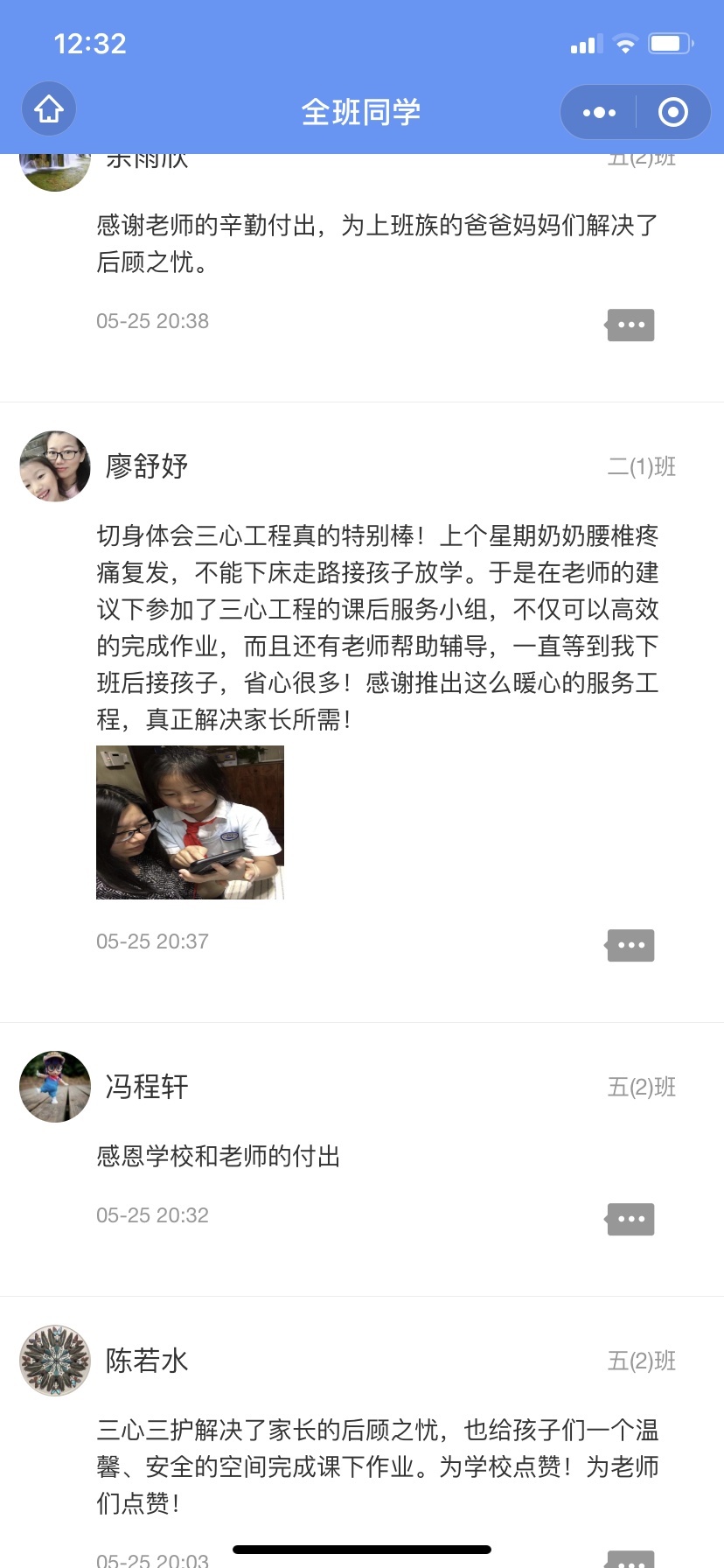
Task: Open comment options on the 05-25 20:38 post
Action: 630,325
